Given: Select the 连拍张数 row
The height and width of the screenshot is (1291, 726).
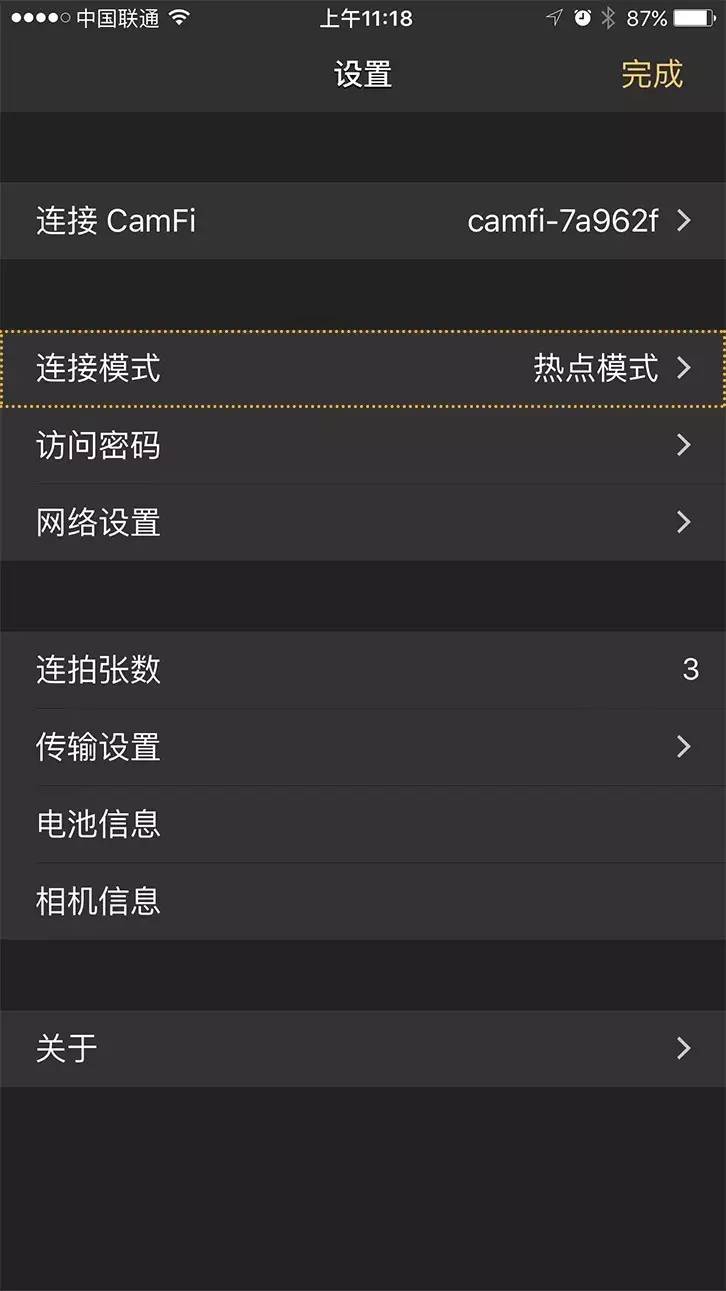Looking at the screenshot, I should pos(363,669).
